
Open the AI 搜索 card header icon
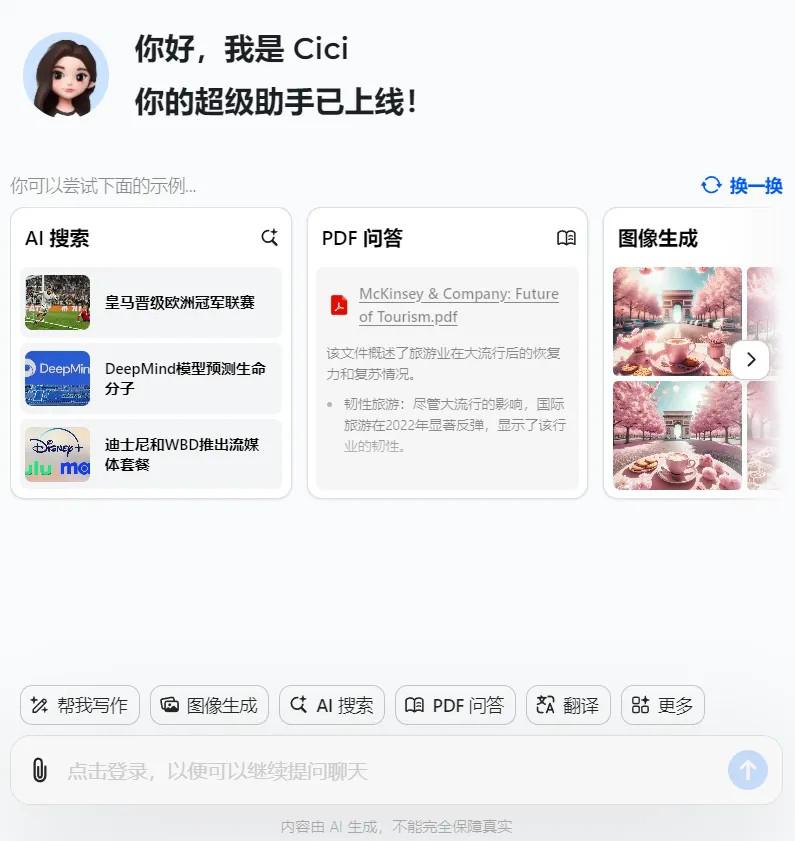click(x=269, y=238)
